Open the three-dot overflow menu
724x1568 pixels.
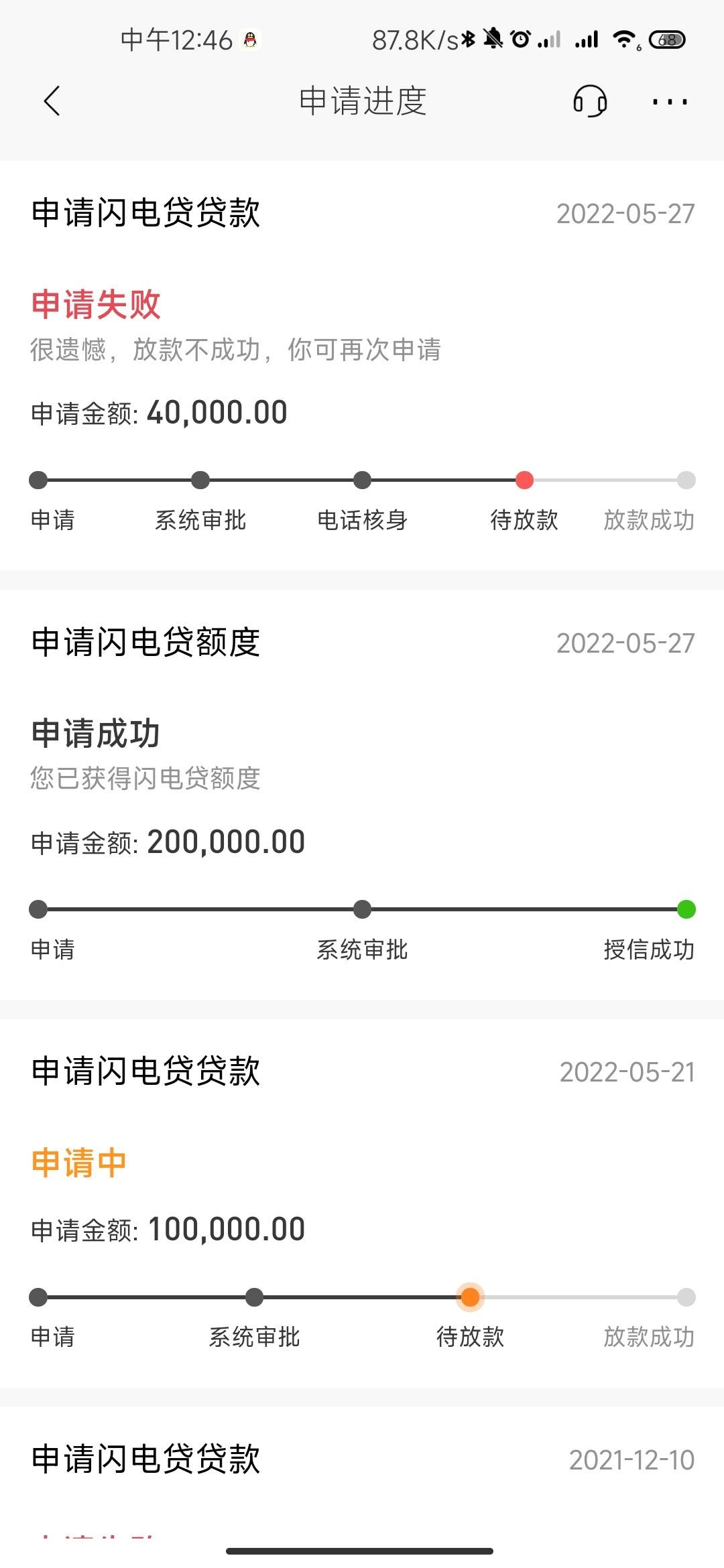(x=670, y=102)
